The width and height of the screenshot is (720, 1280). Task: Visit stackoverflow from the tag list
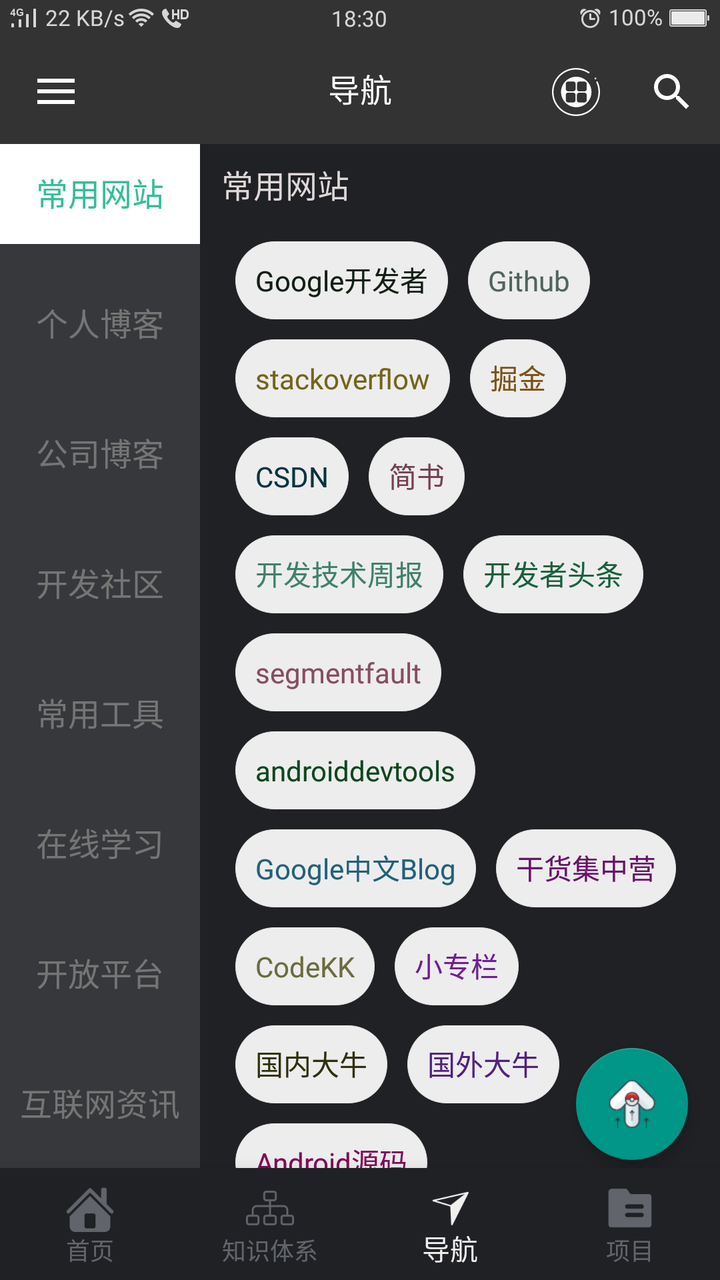(342, 379)
